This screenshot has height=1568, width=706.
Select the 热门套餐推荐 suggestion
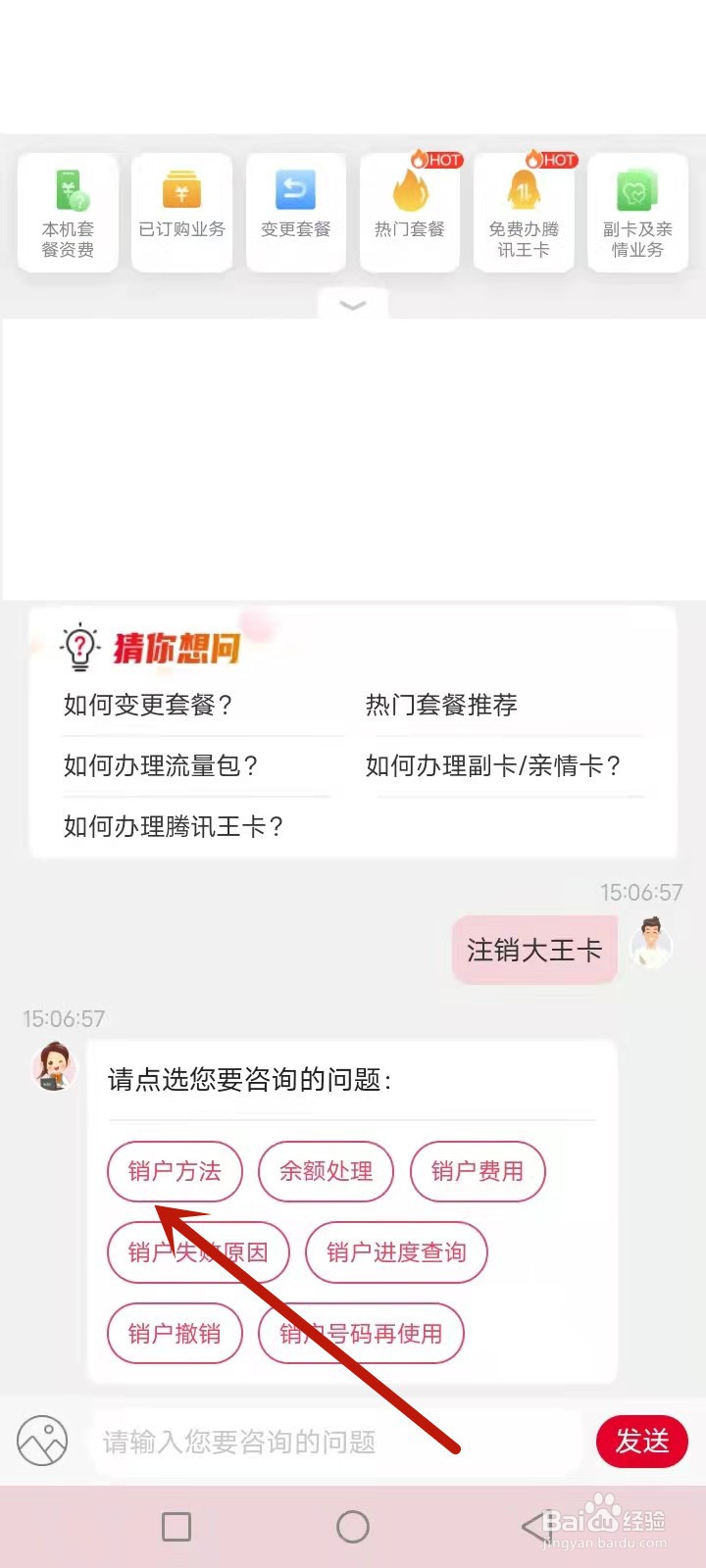coord(441,704)
